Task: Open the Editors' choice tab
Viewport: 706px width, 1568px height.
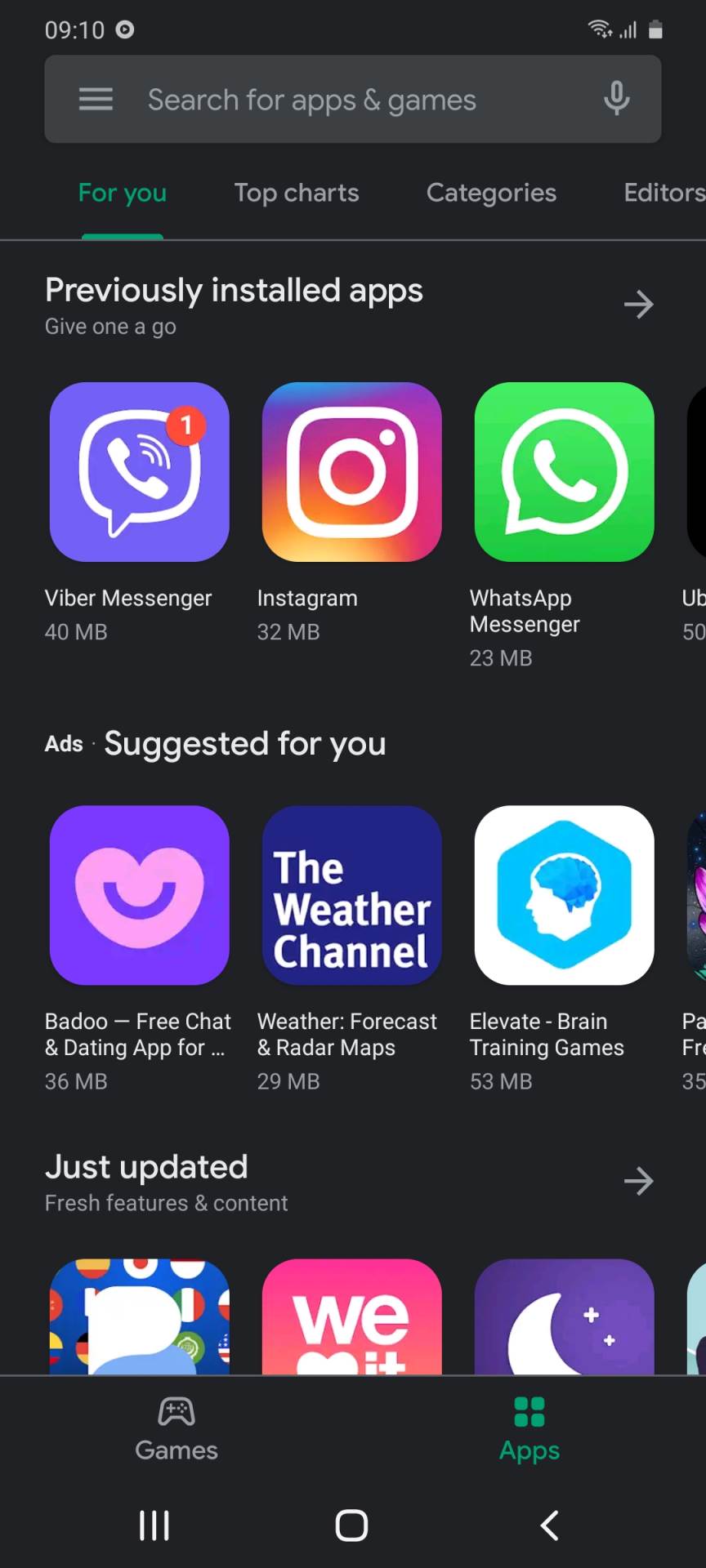Action: [x=664, y=193]
